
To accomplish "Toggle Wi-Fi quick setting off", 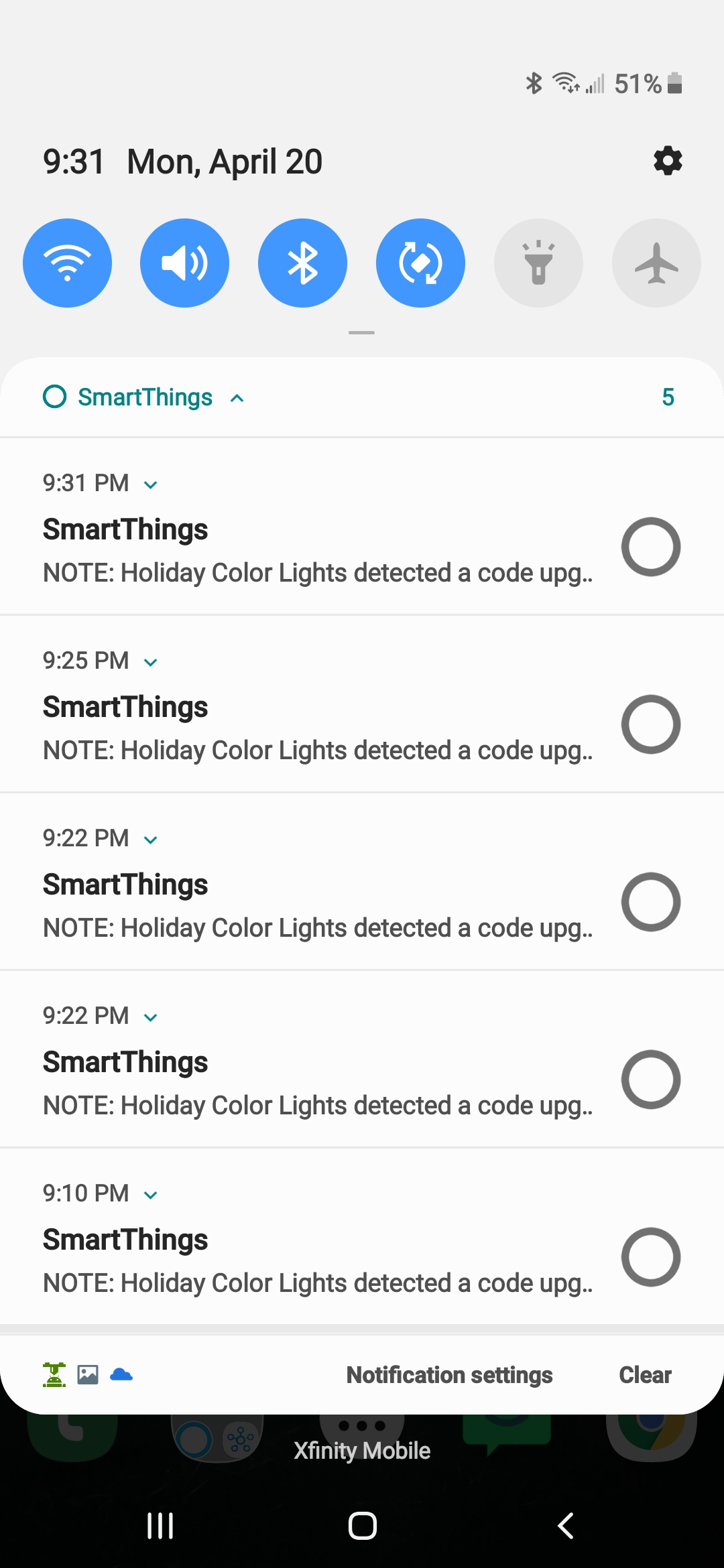I will pyautogui.click(x=67, y=263).
